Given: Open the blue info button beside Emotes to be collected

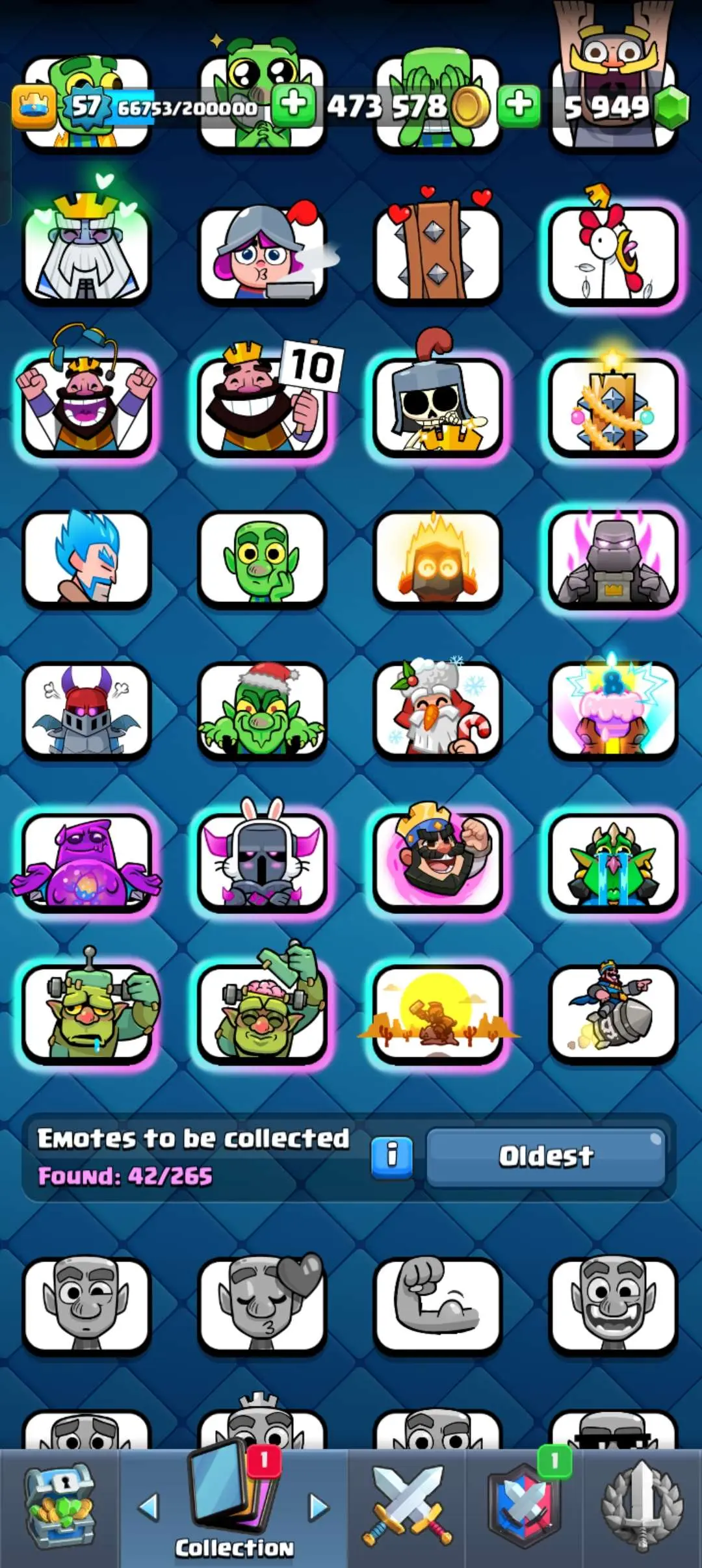Looking at the screenshot, I should (x=391, y=1157).
